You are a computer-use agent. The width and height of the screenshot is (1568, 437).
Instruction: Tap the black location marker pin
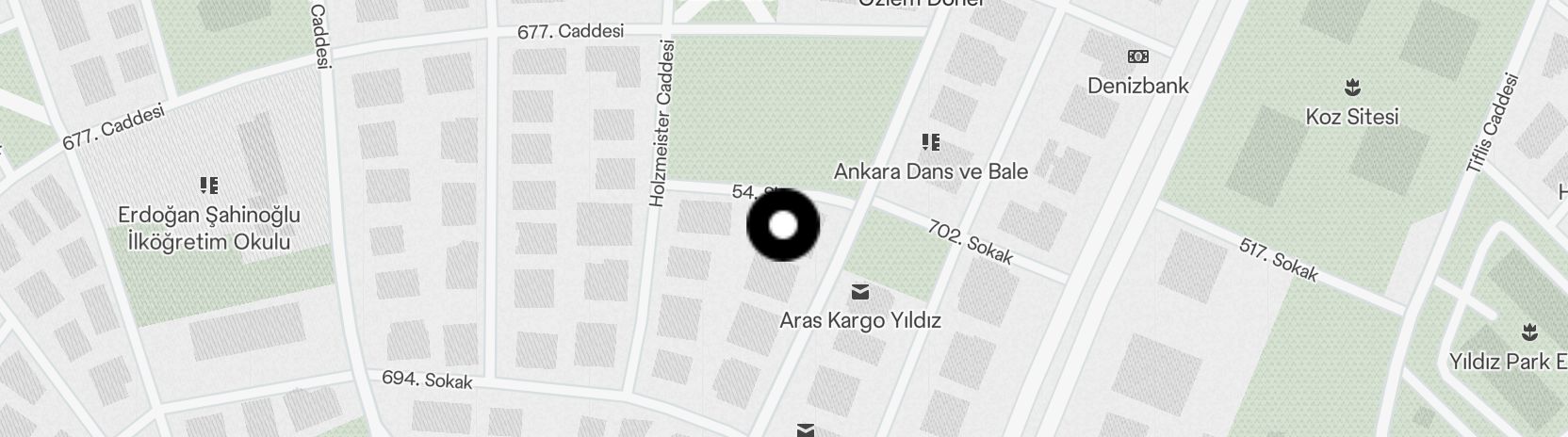click(x=783, y=226)
